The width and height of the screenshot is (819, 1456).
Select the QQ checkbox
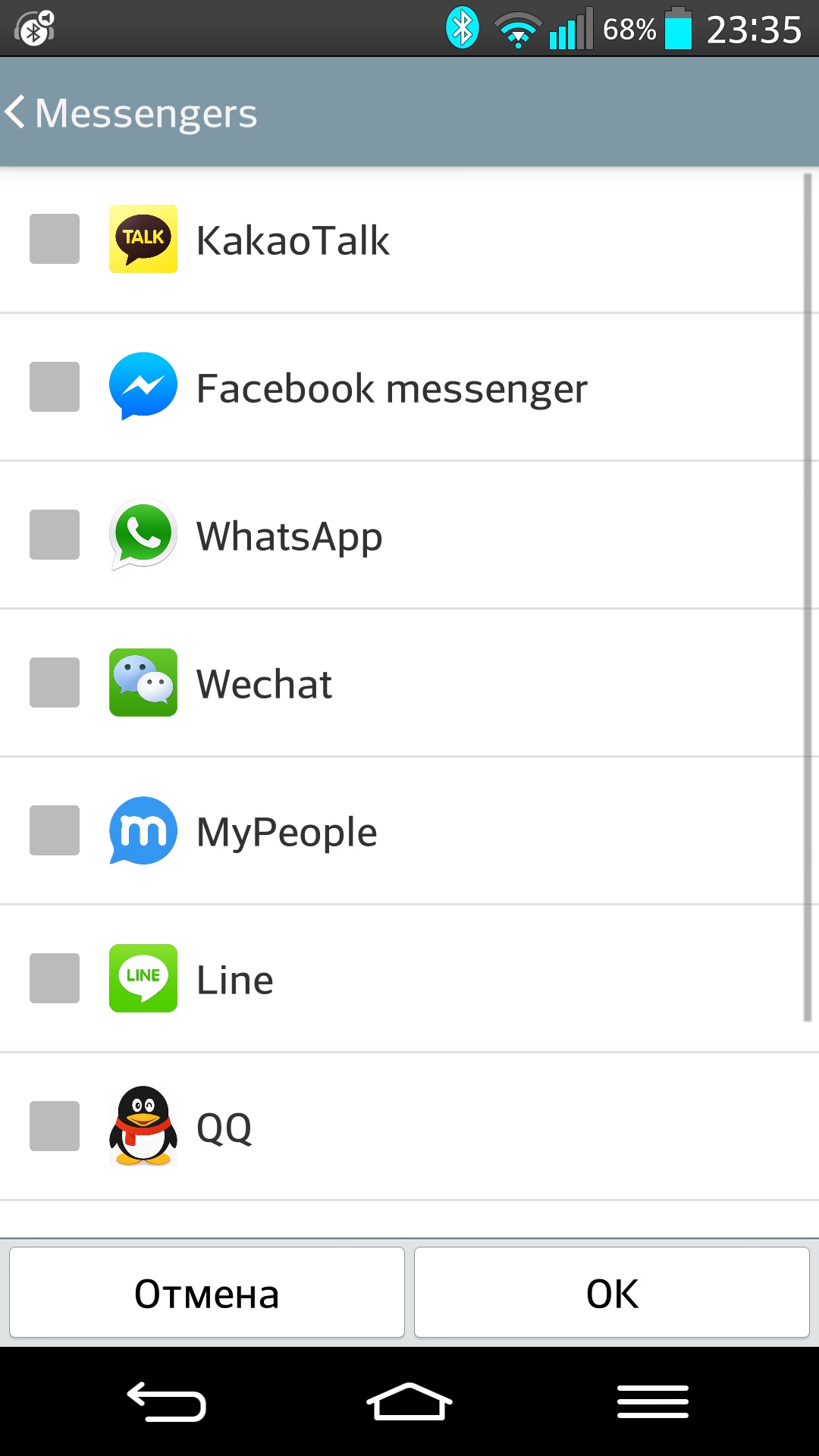[55, 1126]
